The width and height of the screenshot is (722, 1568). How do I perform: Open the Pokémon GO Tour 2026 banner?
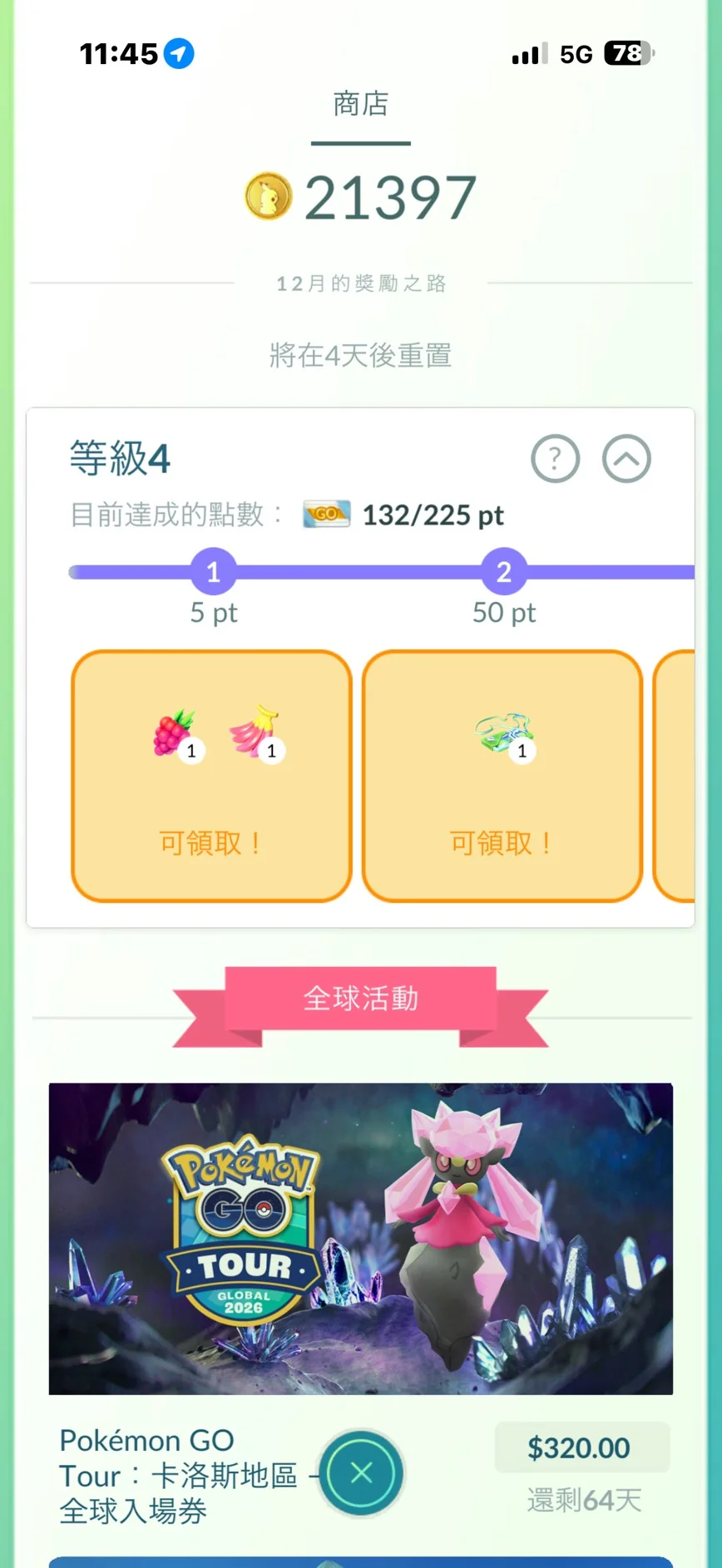coord(360,1238)
